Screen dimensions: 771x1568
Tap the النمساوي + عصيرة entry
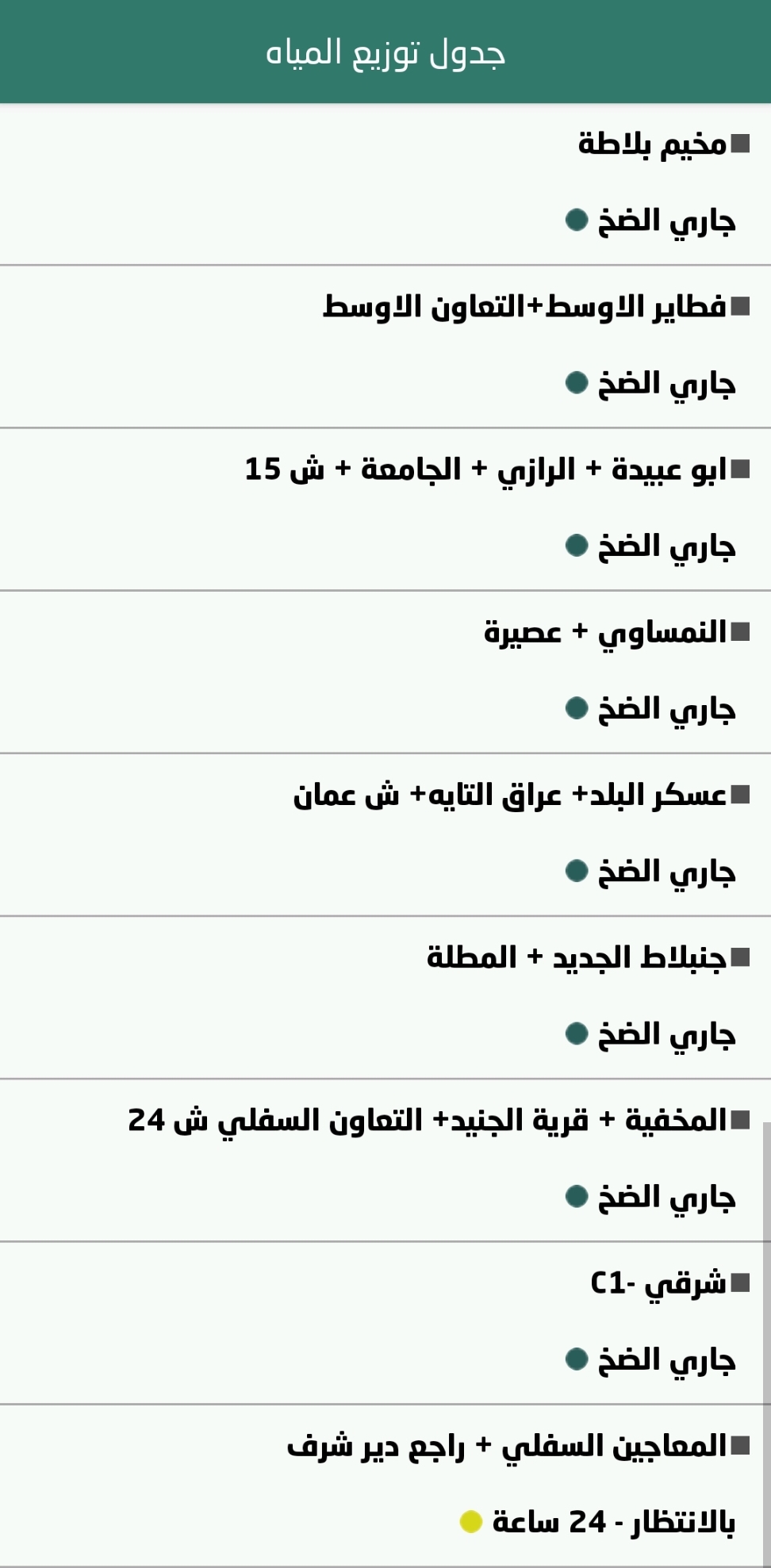(604, 632)
